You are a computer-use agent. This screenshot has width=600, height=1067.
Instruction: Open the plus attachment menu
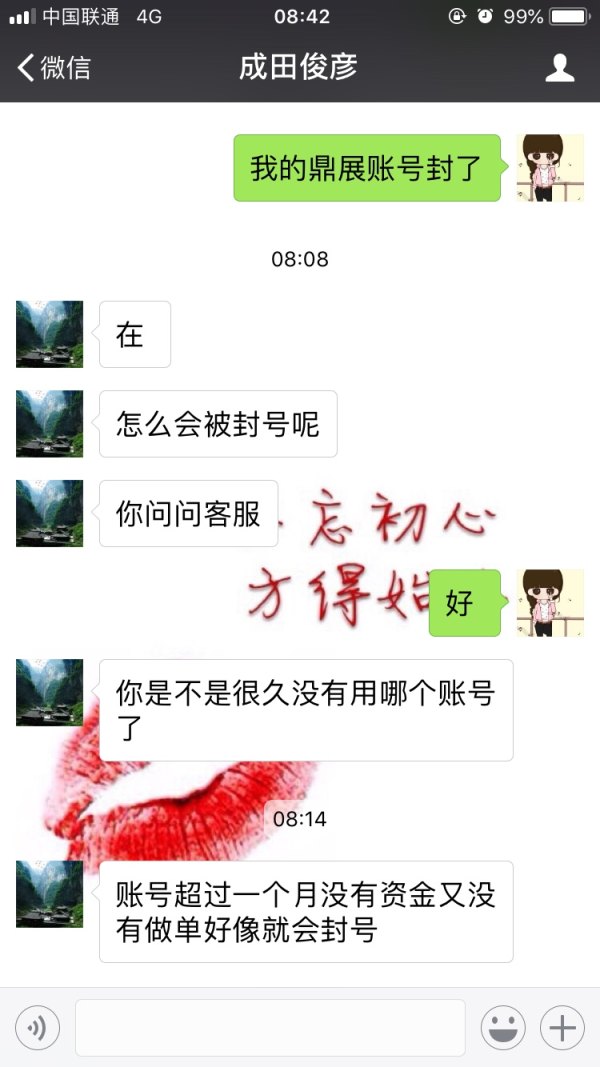562,1027
